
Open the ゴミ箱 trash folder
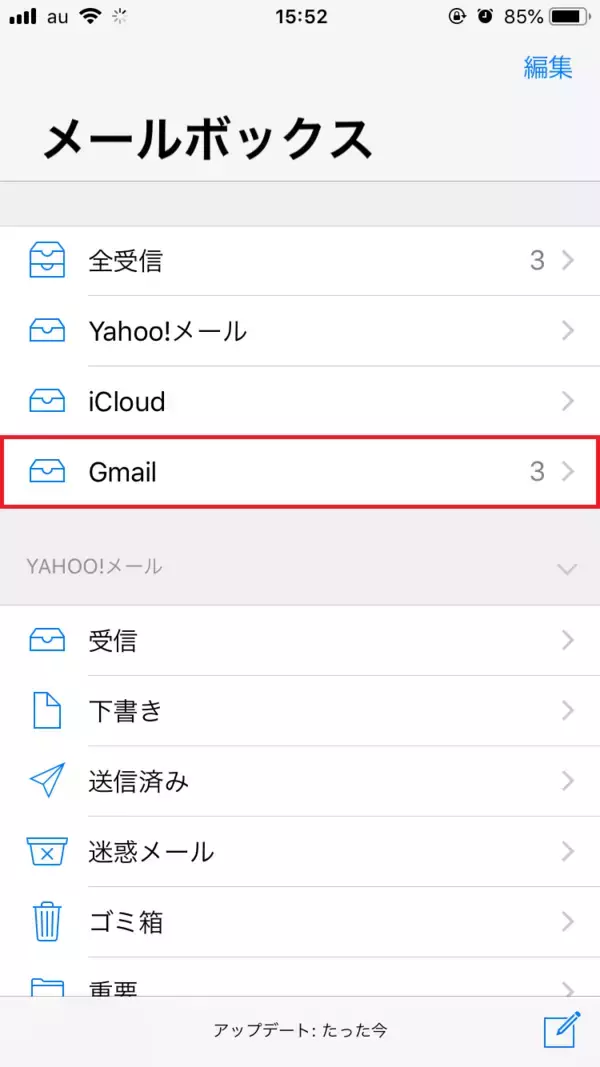[x=300, y=921]
